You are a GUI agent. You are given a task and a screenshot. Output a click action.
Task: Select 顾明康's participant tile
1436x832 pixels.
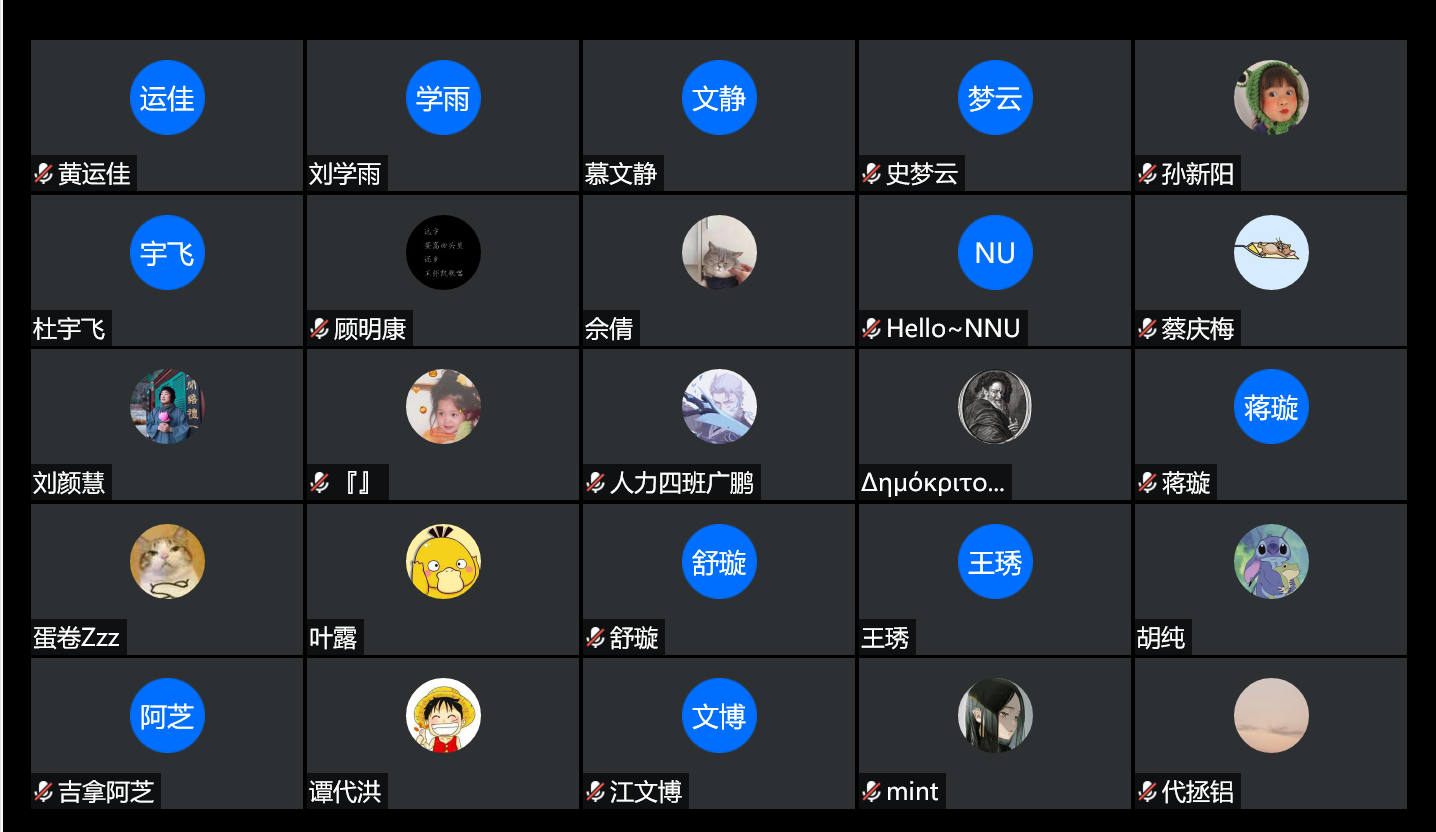point(443,269)
